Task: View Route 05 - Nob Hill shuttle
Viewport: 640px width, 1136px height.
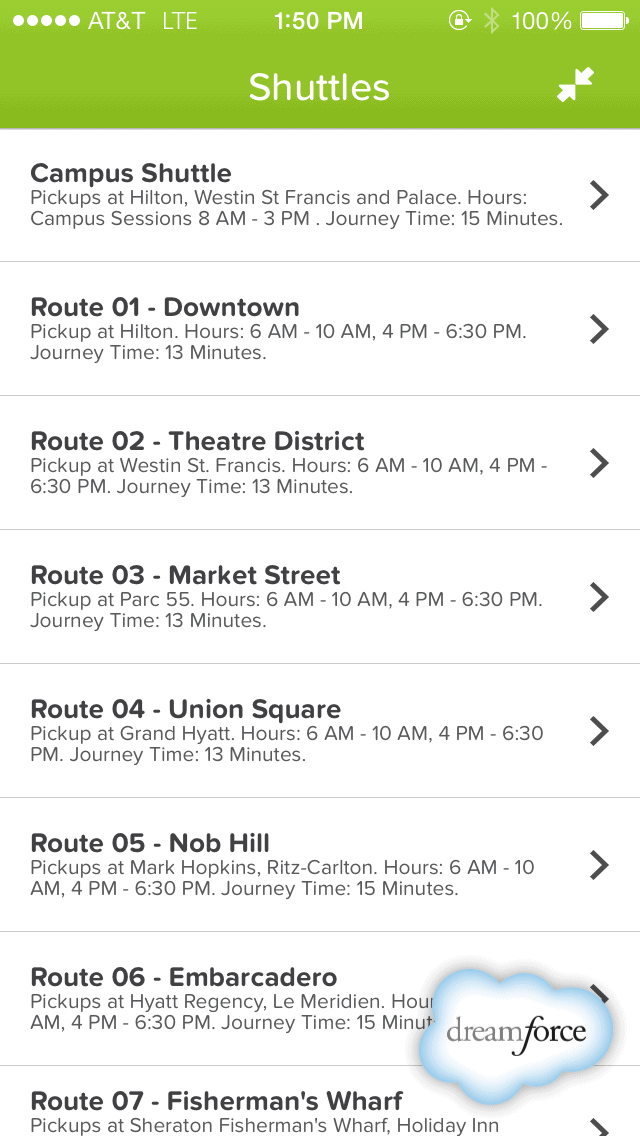Action: coord(320,865)
